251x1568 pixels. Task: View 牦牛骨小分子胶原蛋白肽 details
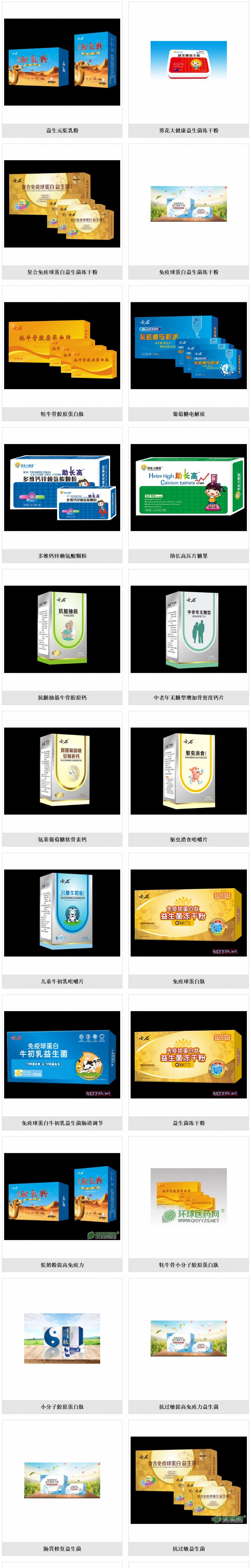click(188, 1197)
